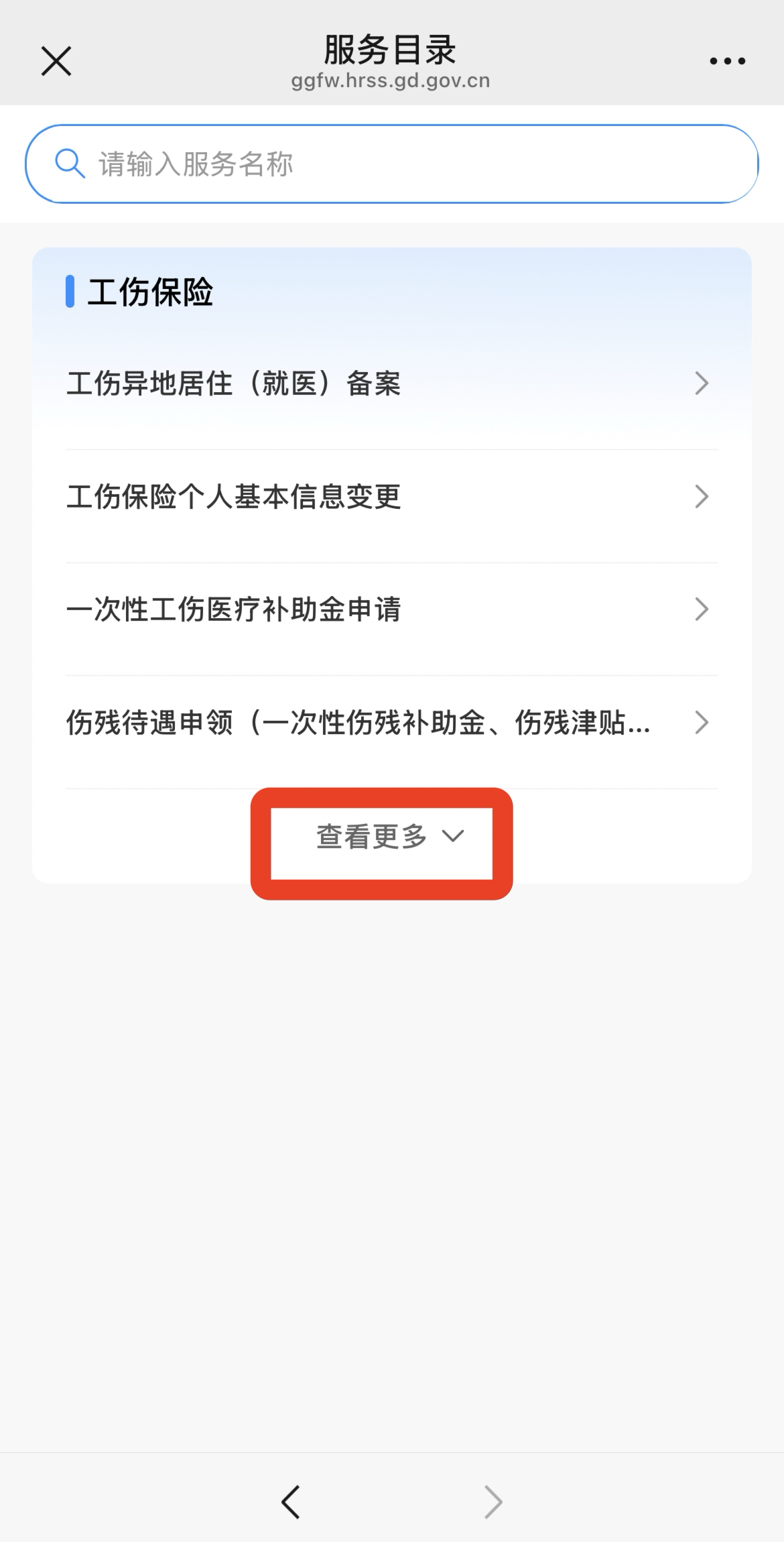784x1542 pixels.
Task: Close the 服务目录 web page
Action: [56, 62]
